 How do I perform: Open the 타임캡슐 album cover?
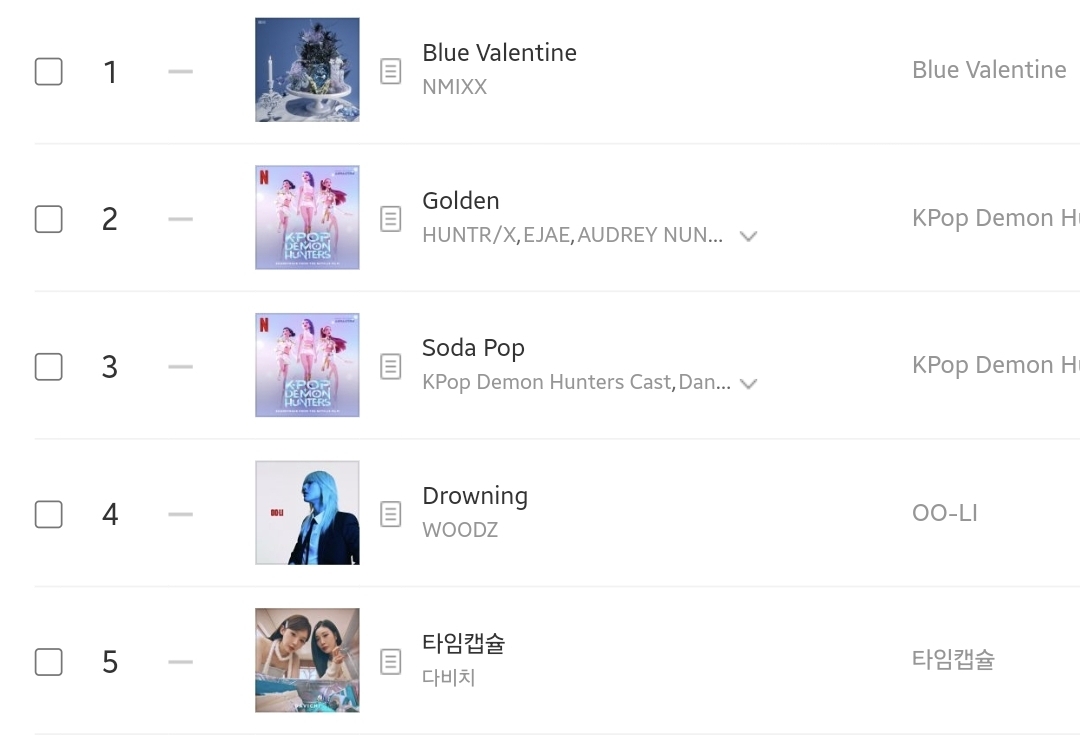[x=307, y=660]
